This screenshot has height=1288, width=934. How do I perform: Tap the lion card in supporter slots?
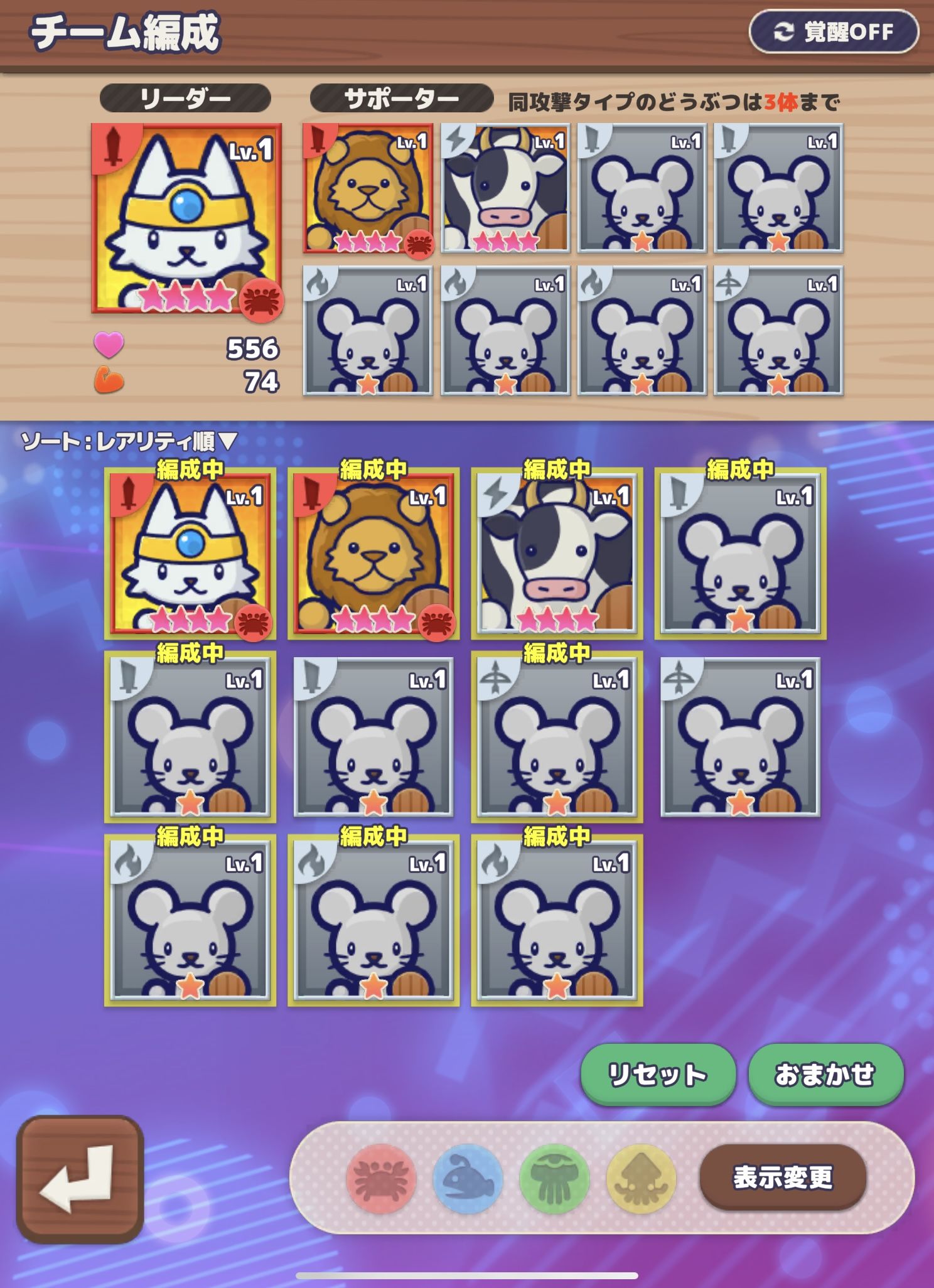click(368, 188)
